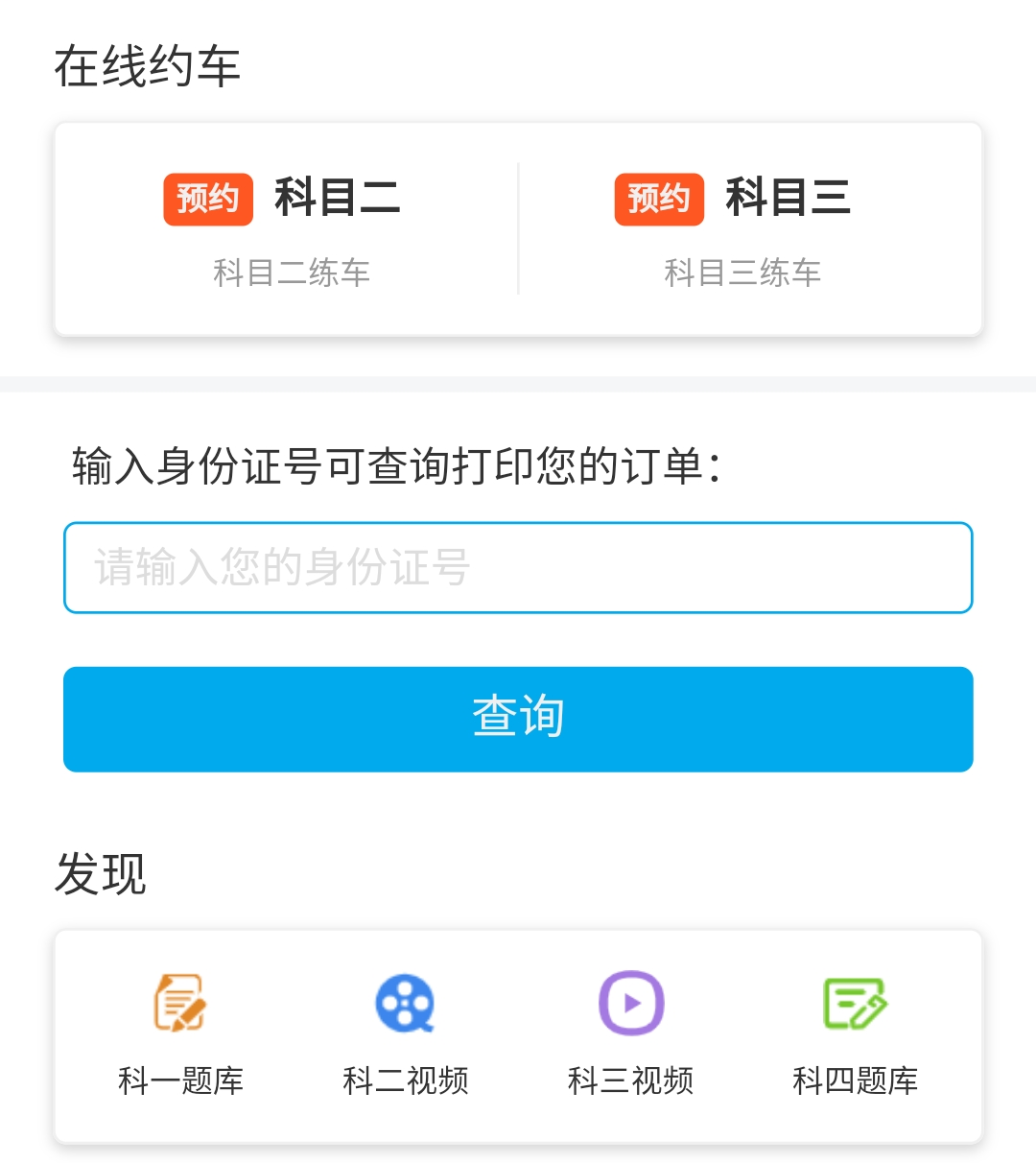Tap the purple play button above 科三视频

click(x=629, y=1003)
